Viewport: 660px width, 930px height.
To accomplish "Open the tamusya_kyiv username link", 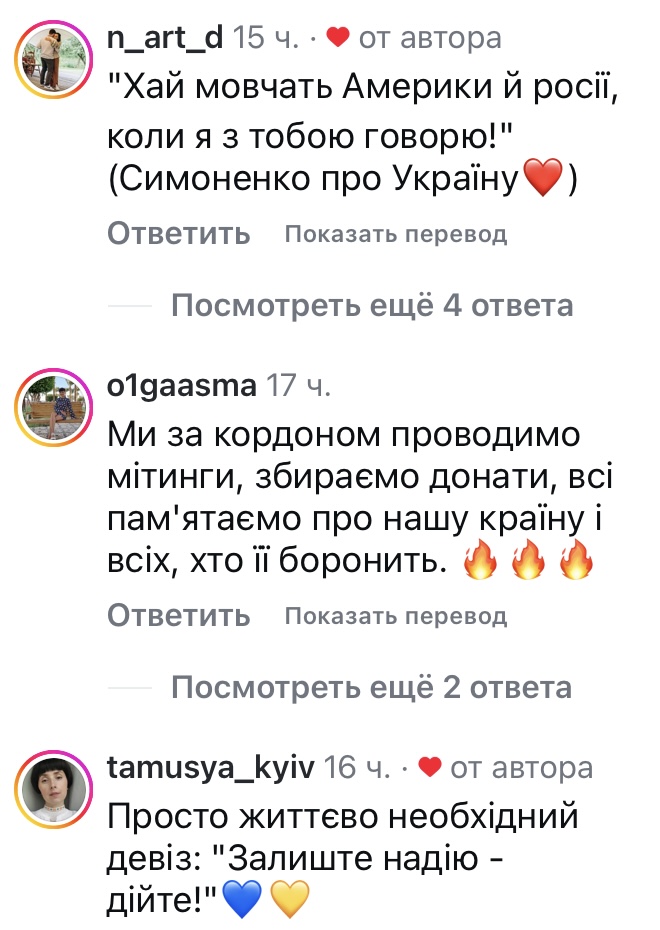I will (212, 768).
